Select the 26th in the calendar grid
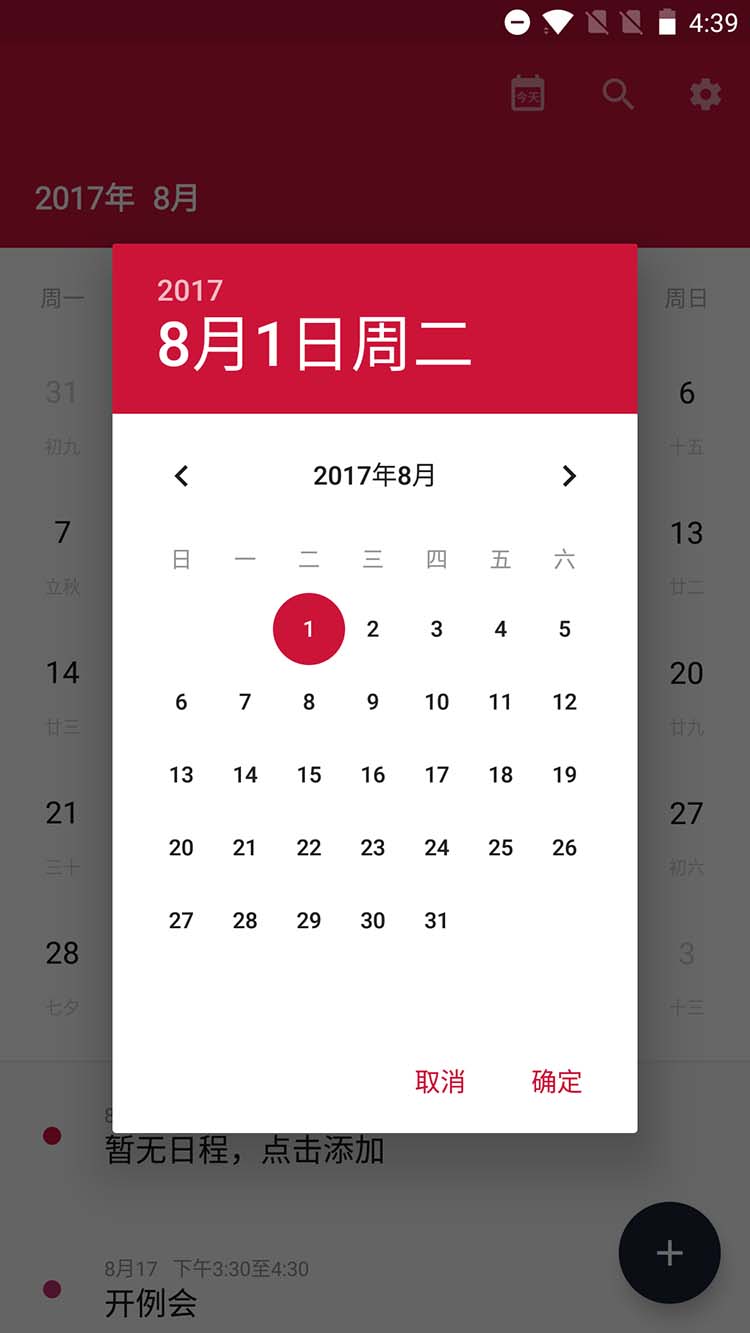The image size is (750, 1333). pyautogui.click(x=565, y=848)
